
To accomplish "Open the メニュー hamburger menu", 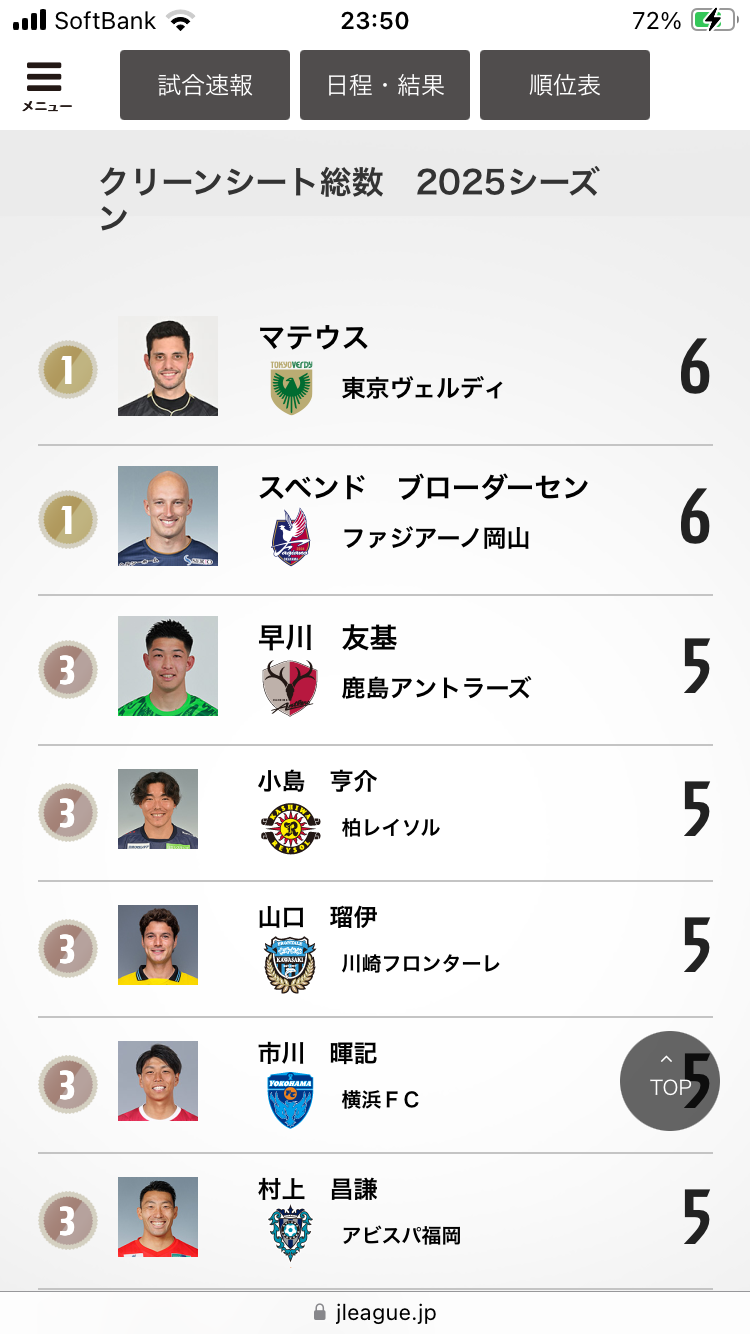I will click(x=46, y=86).
